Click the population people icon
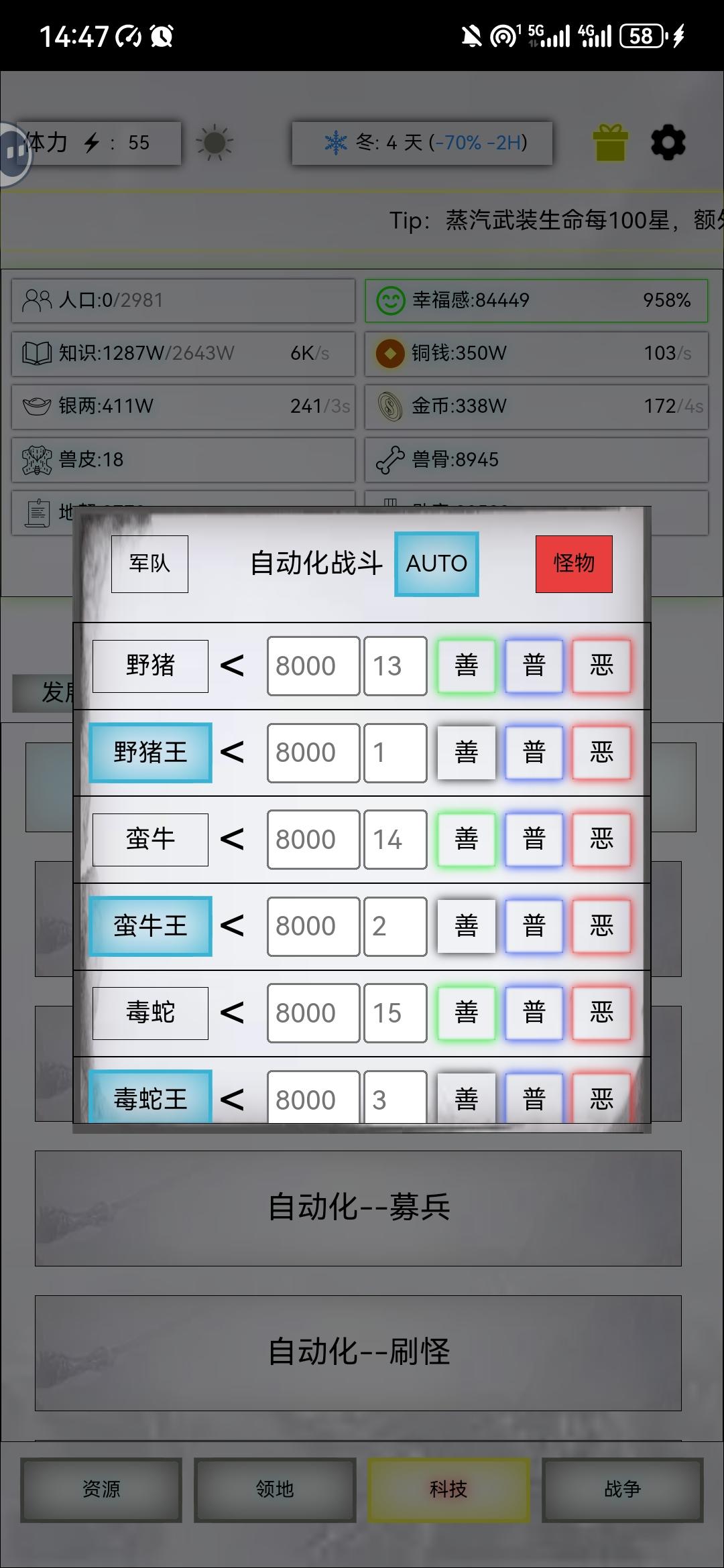724x1568 pixels. click(x=38, y=300)
